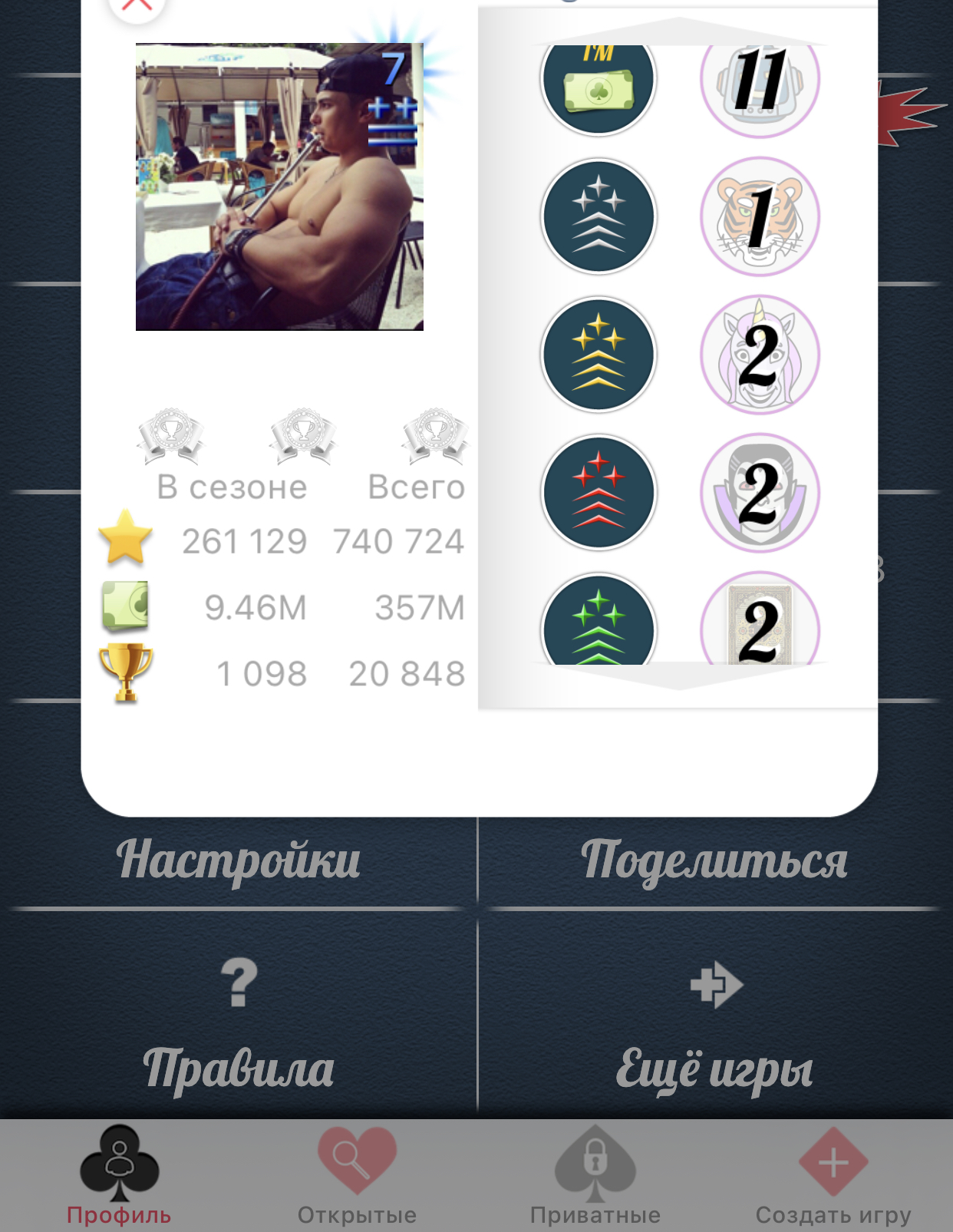Viewport: 953px width, 1232px height.
Task: View the tiger achievement badge
Action: coord(760,216)
